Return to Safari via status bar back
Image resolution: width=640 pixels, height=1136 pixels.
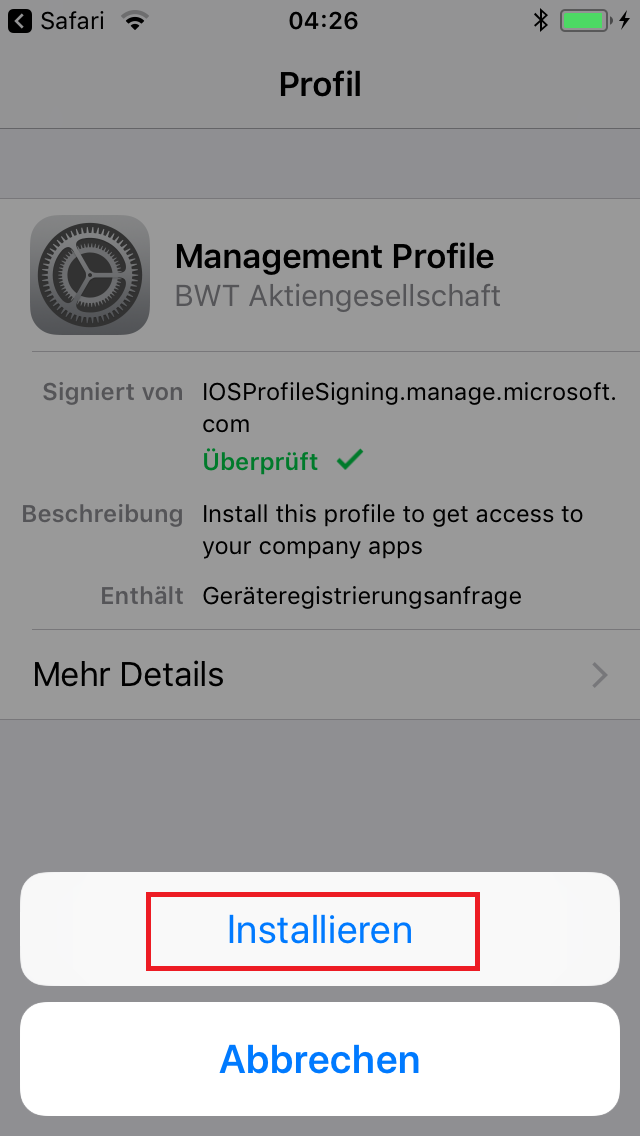click(56, 21)
